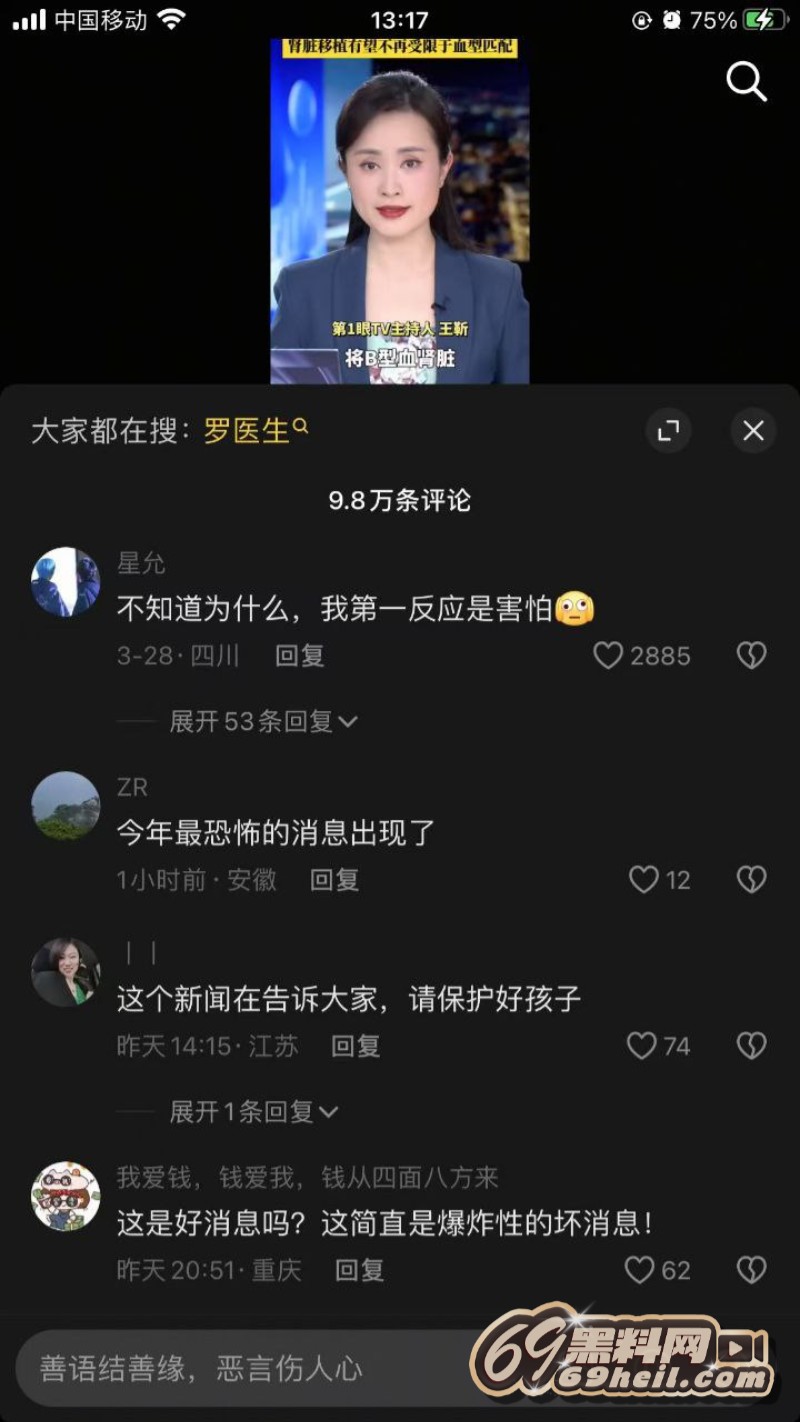This screenshot has height=1422, width=800.
Task: Search the trending term 罗医生
Action: coord(254,431)
